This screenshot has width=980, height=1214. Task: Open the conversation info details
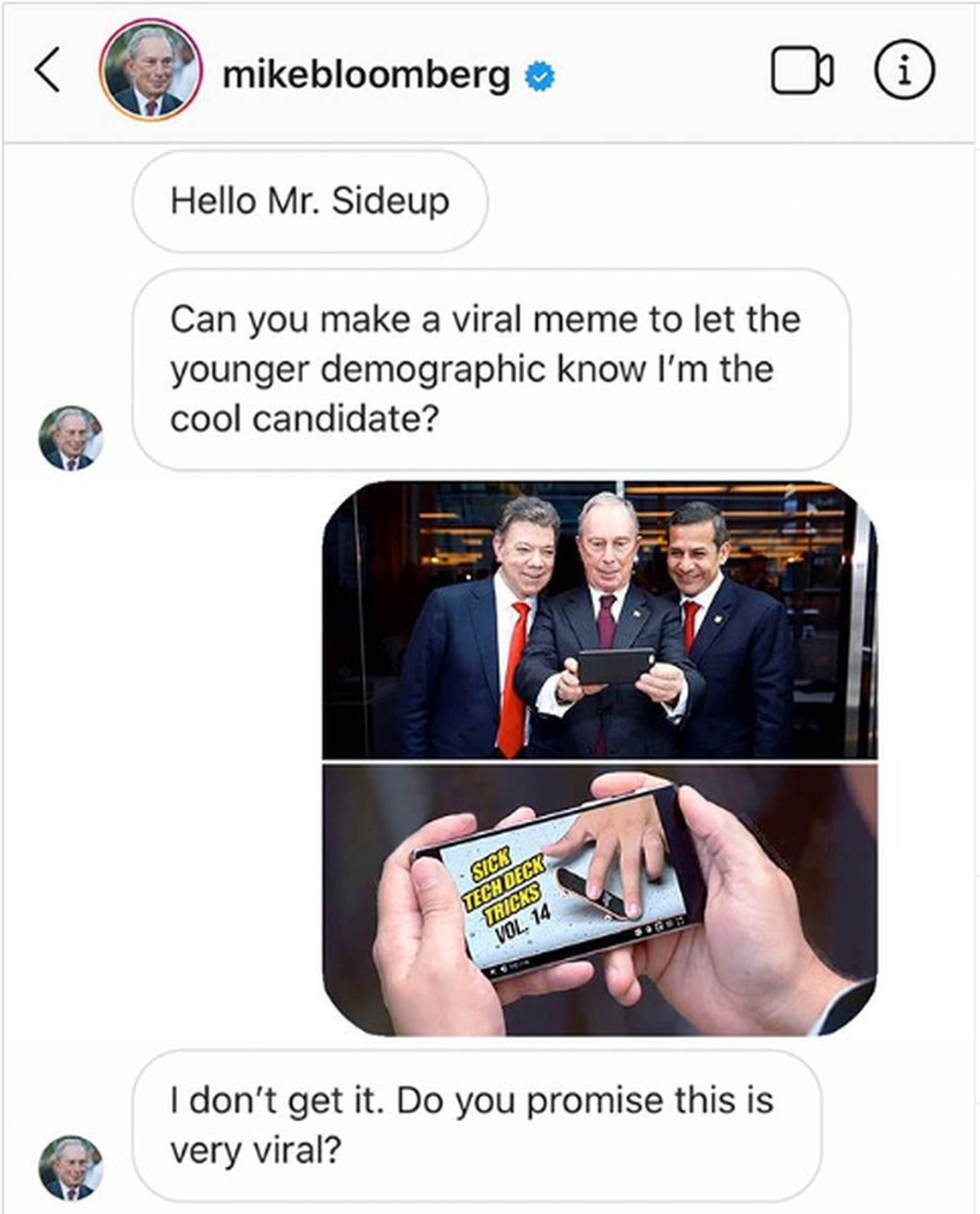click(x=903, y=70)
